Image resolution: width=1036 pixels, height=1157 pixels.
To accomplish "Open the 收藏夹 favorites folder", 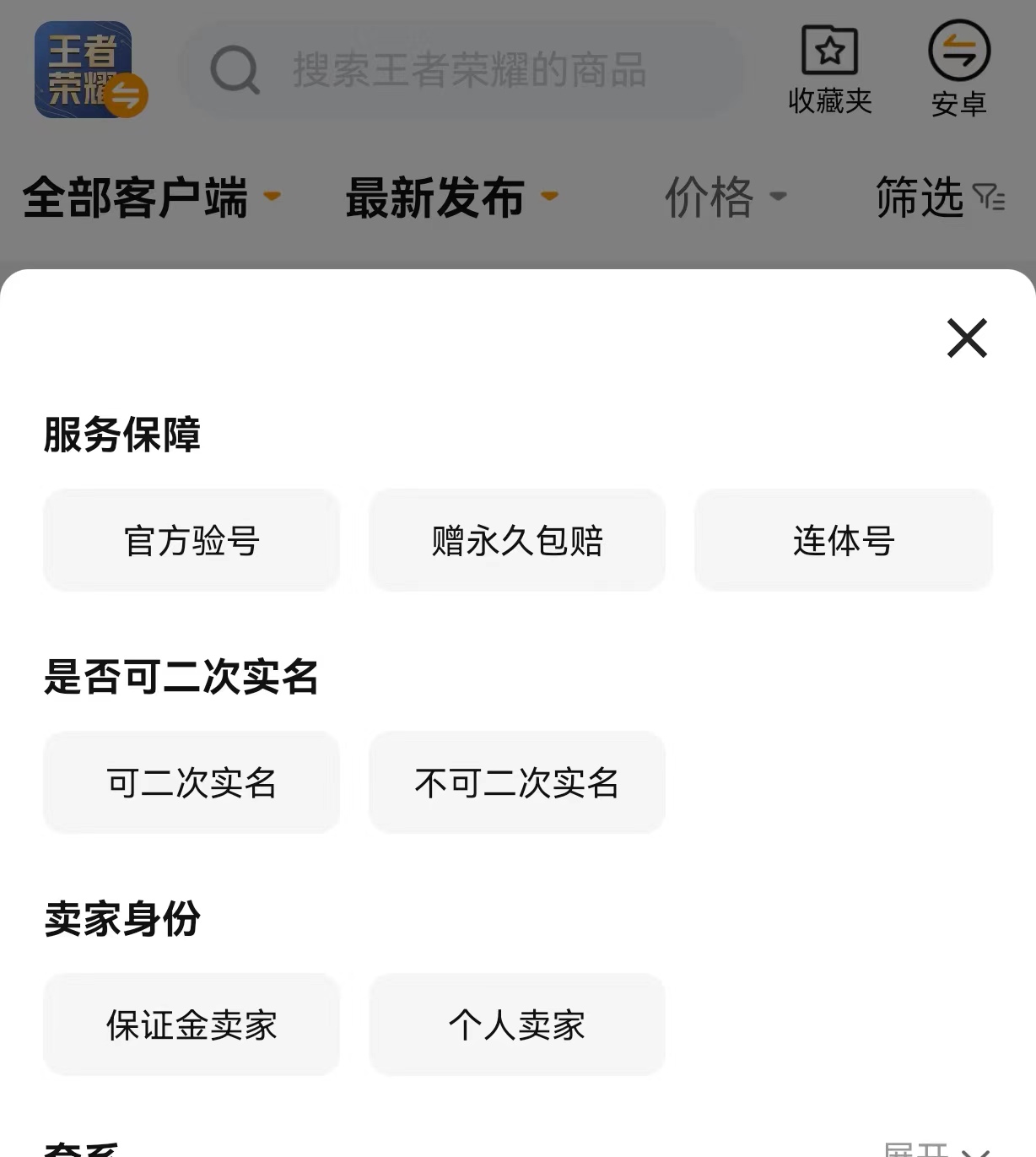I will pos(829,69).
